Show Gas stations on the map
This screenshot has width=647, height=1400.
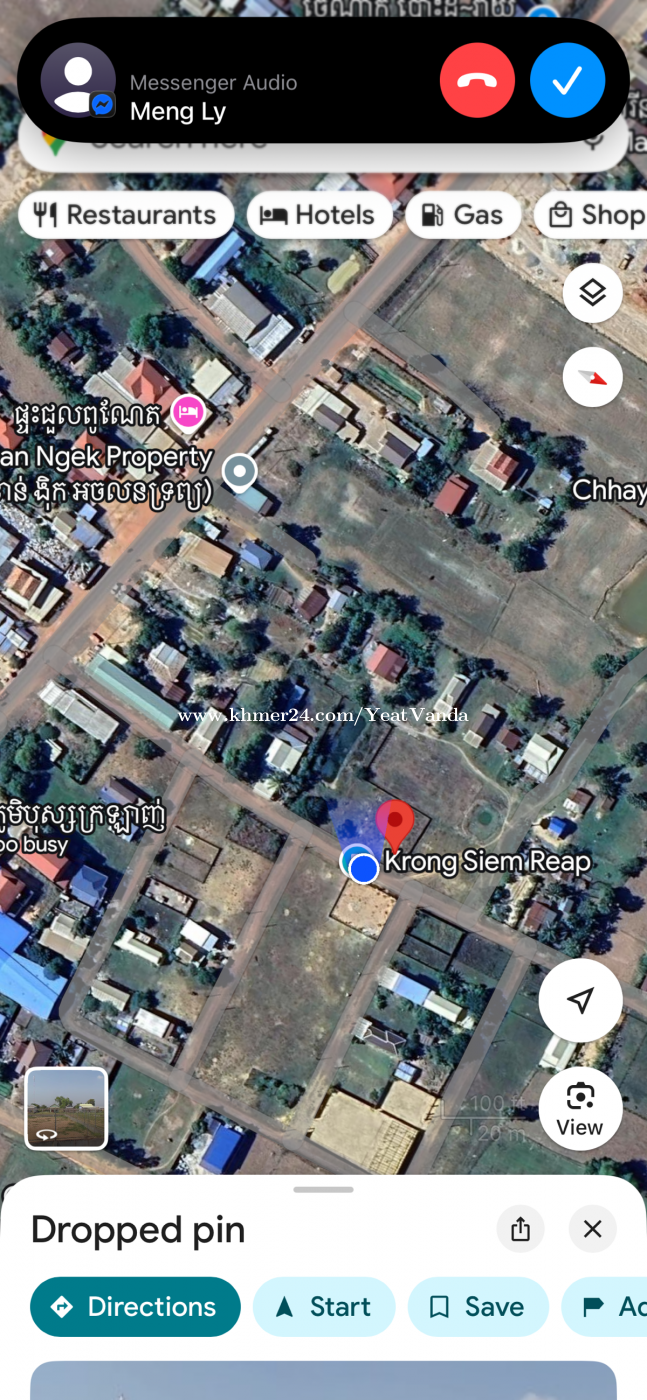pyautogui.click(x=462, y=215)
